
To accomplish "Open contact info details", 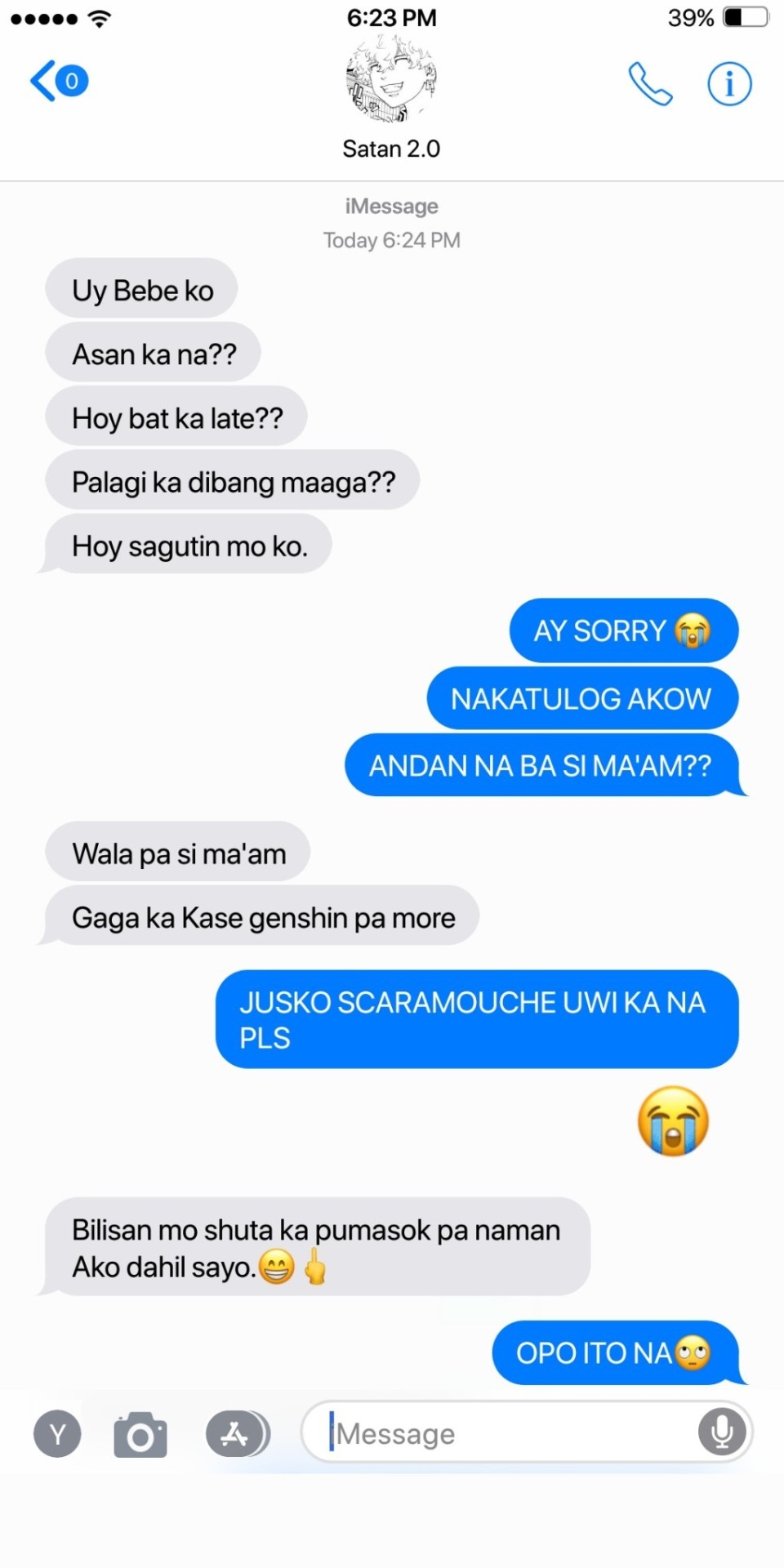I will pyautogui.click(x=728, y=83).
